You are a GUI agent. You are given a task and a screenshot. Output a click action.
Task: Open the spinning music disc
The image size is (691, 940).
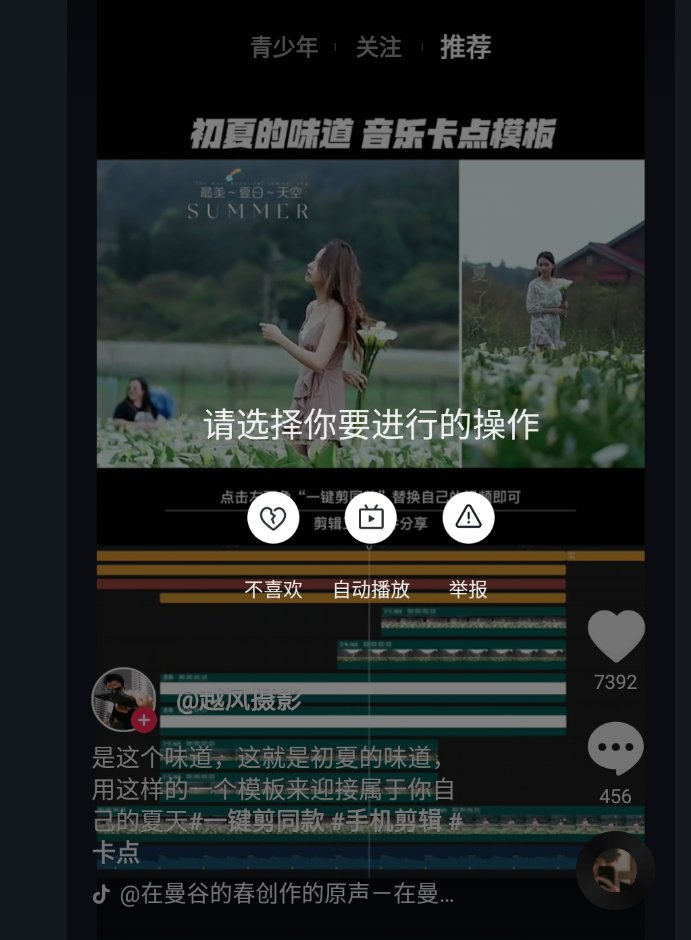[x=615, y=870]
